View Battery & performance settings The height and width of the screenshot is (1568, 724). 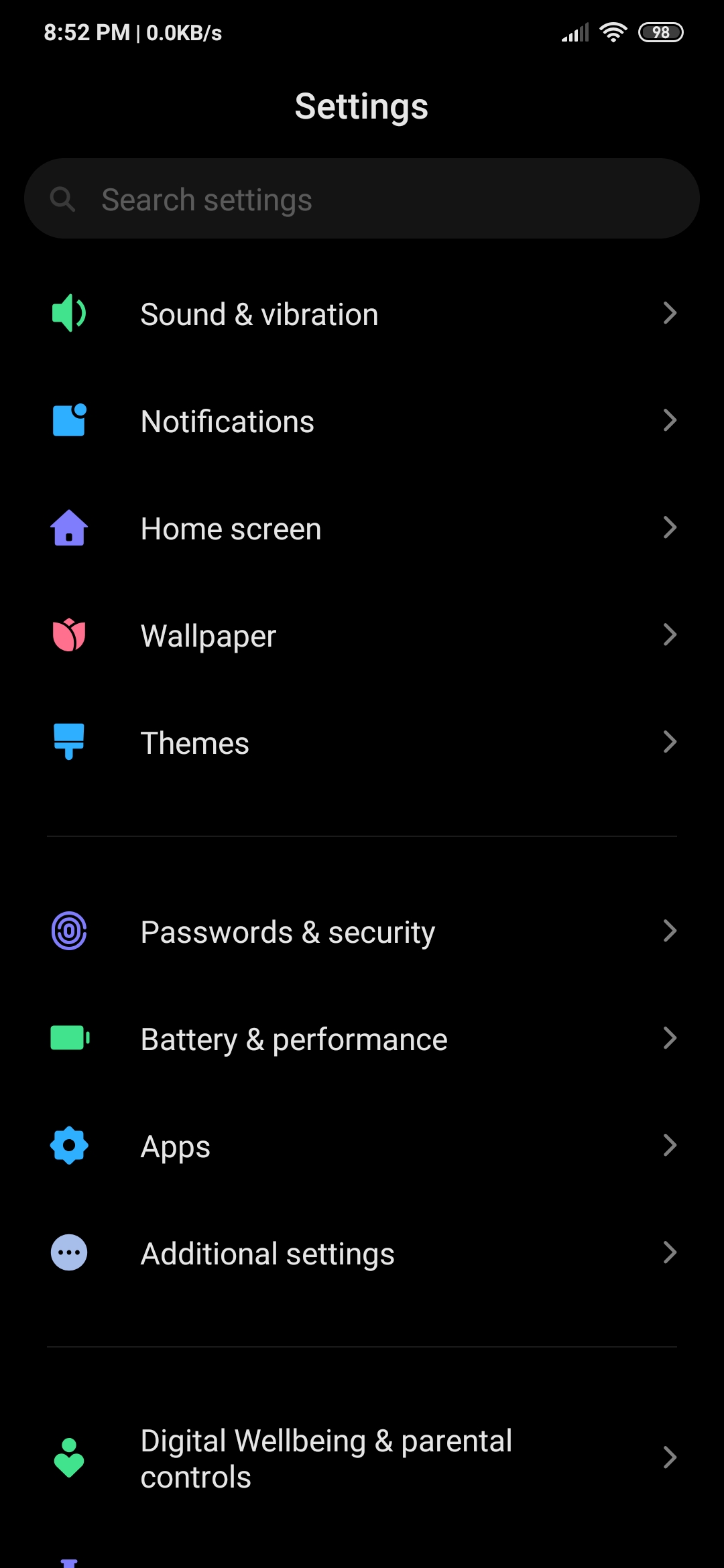tap(362, 1039)
